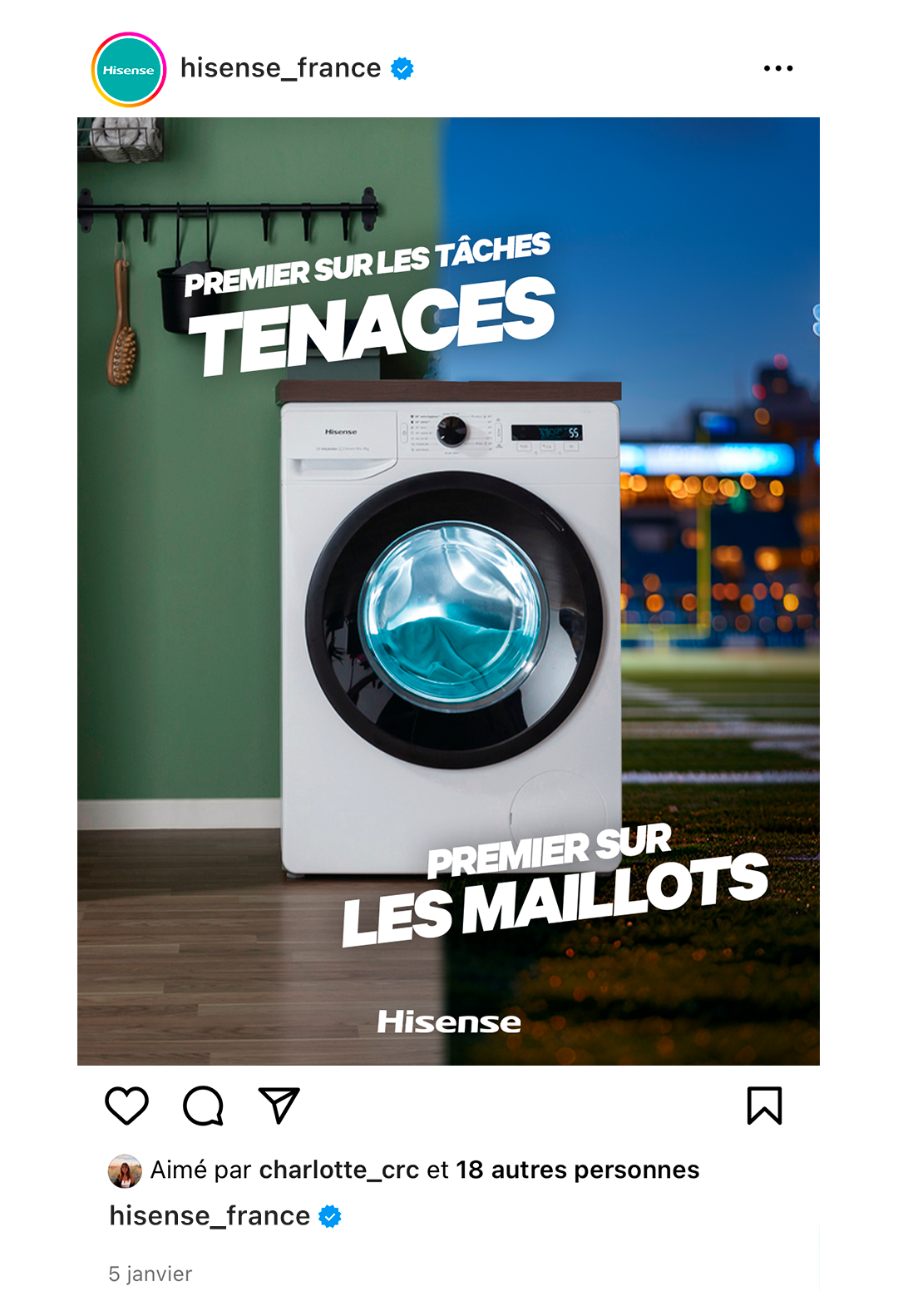Show the 18 autres personnes who liked
898x1316 pixels.
point(577,1170)
